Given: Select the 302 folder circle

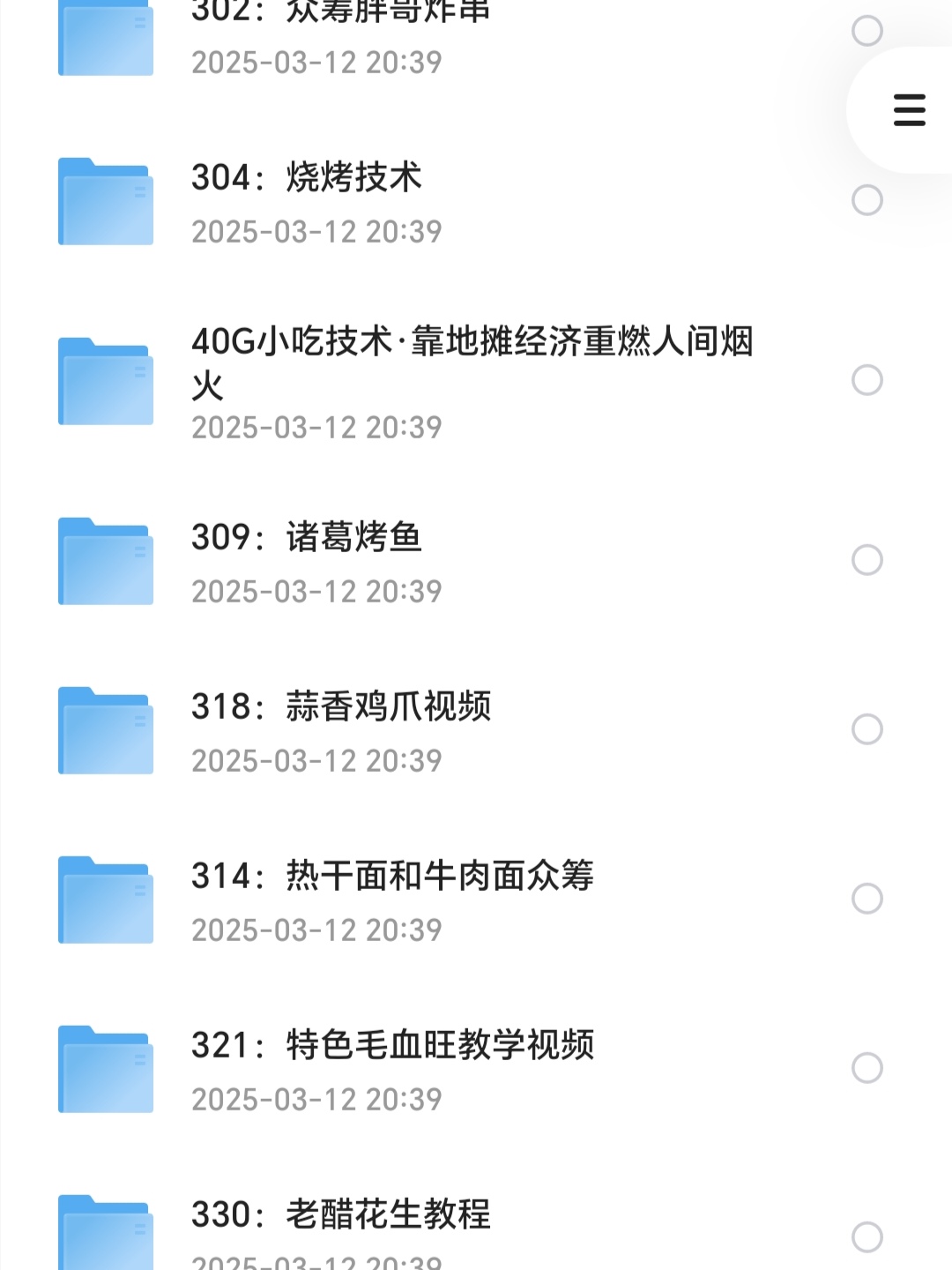Looking at the screenshot, I should (x=867, y=31).
